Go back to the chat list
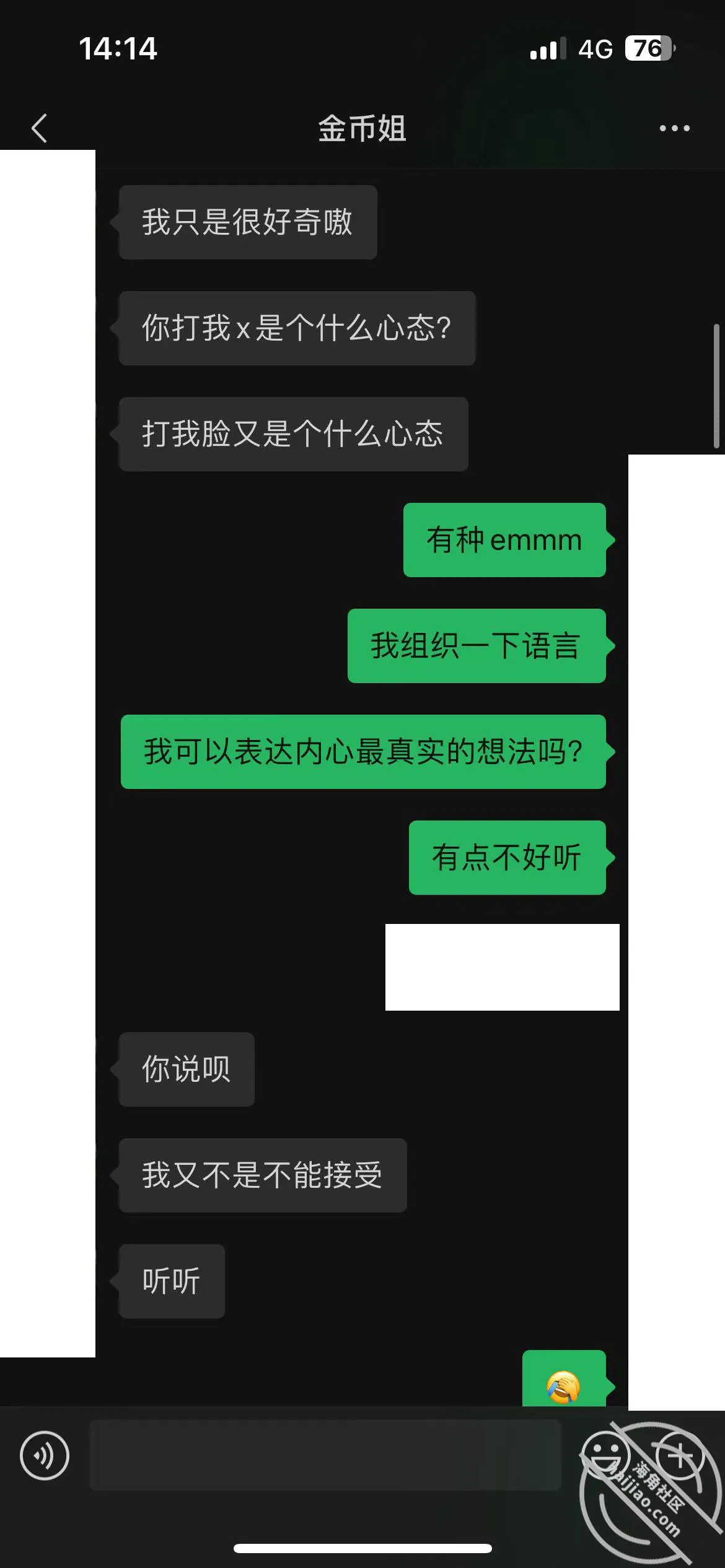 coord(39,128)
